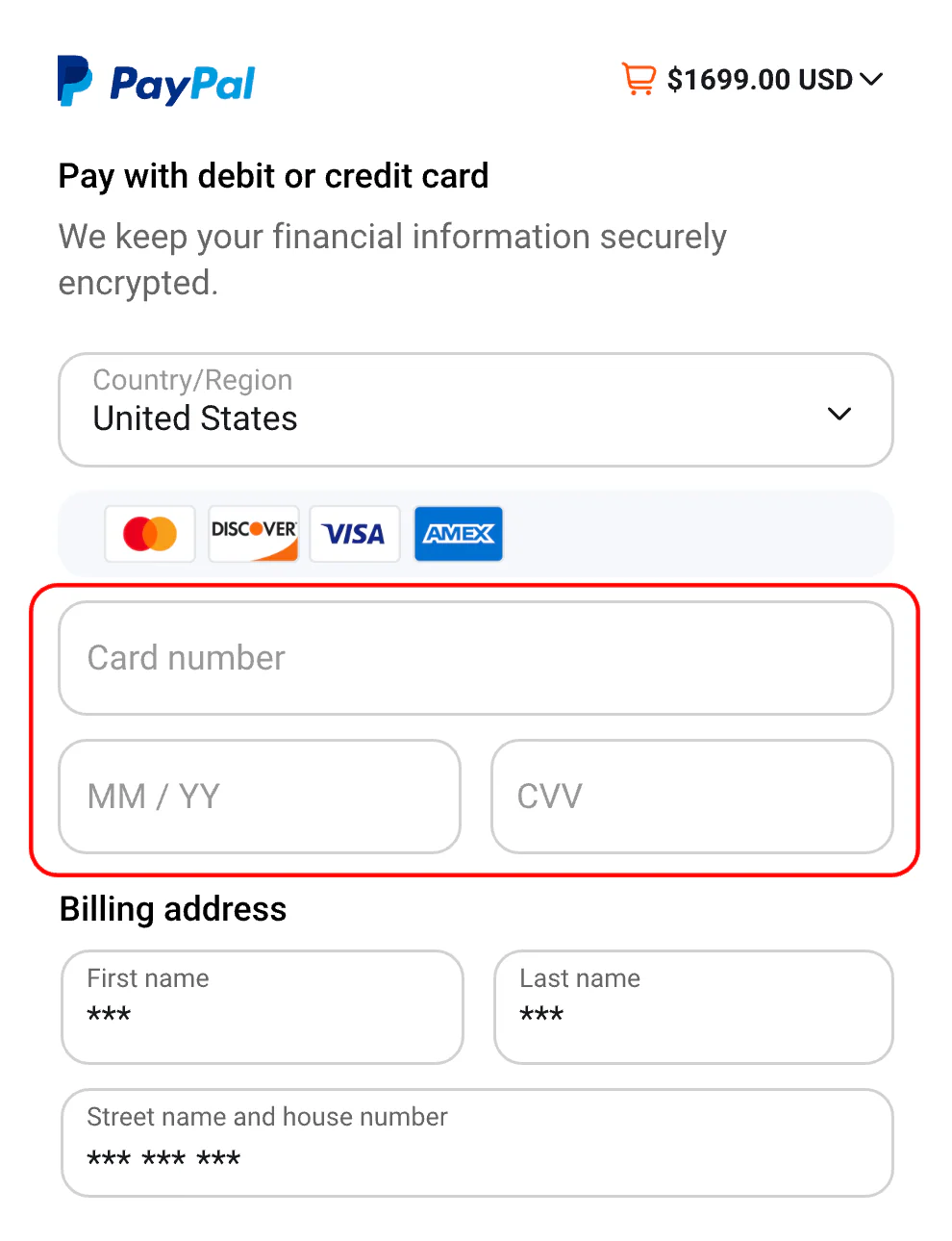952x1241 pixels.
Task: Tap the MM / YY expiry field
Action: click(260, 797)
